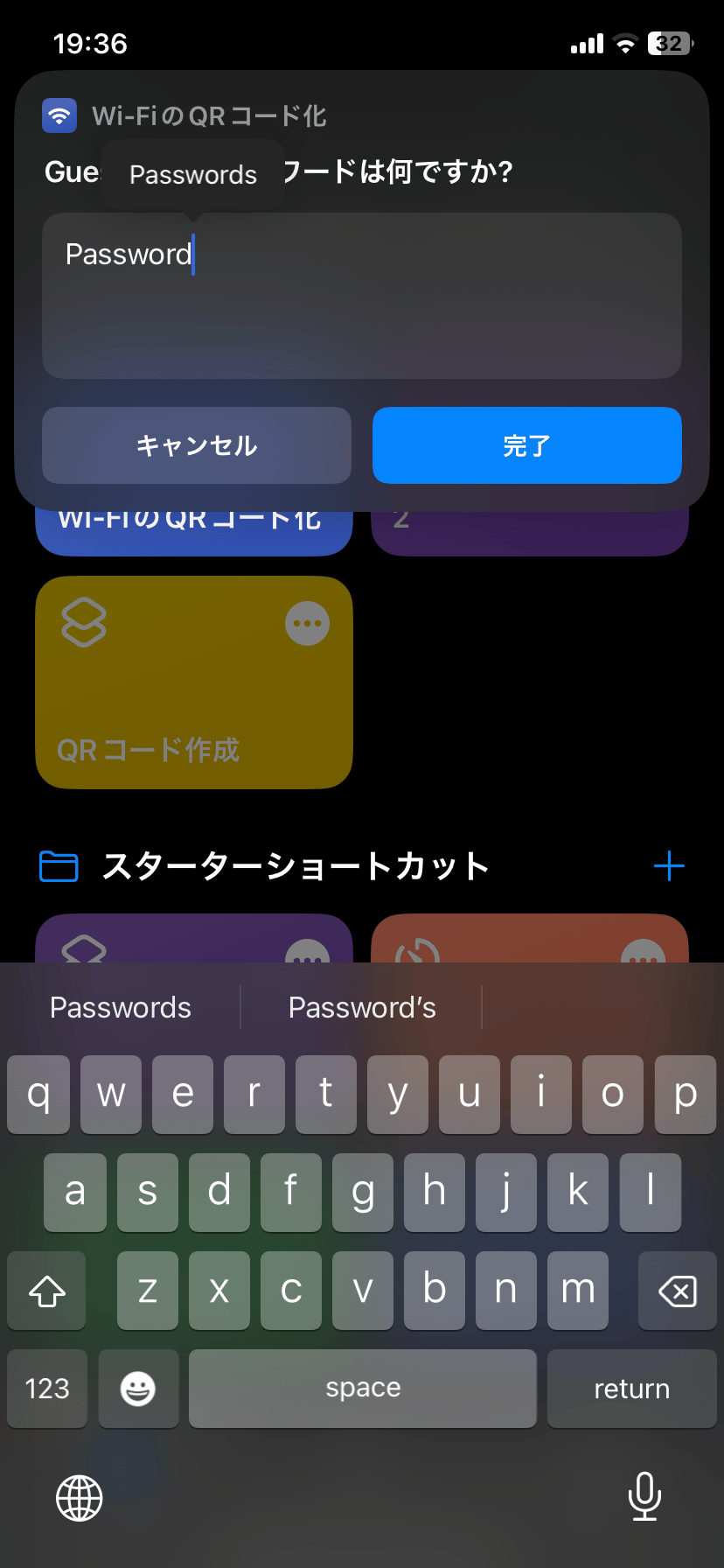Tap the backspace key

point(676,1290)
